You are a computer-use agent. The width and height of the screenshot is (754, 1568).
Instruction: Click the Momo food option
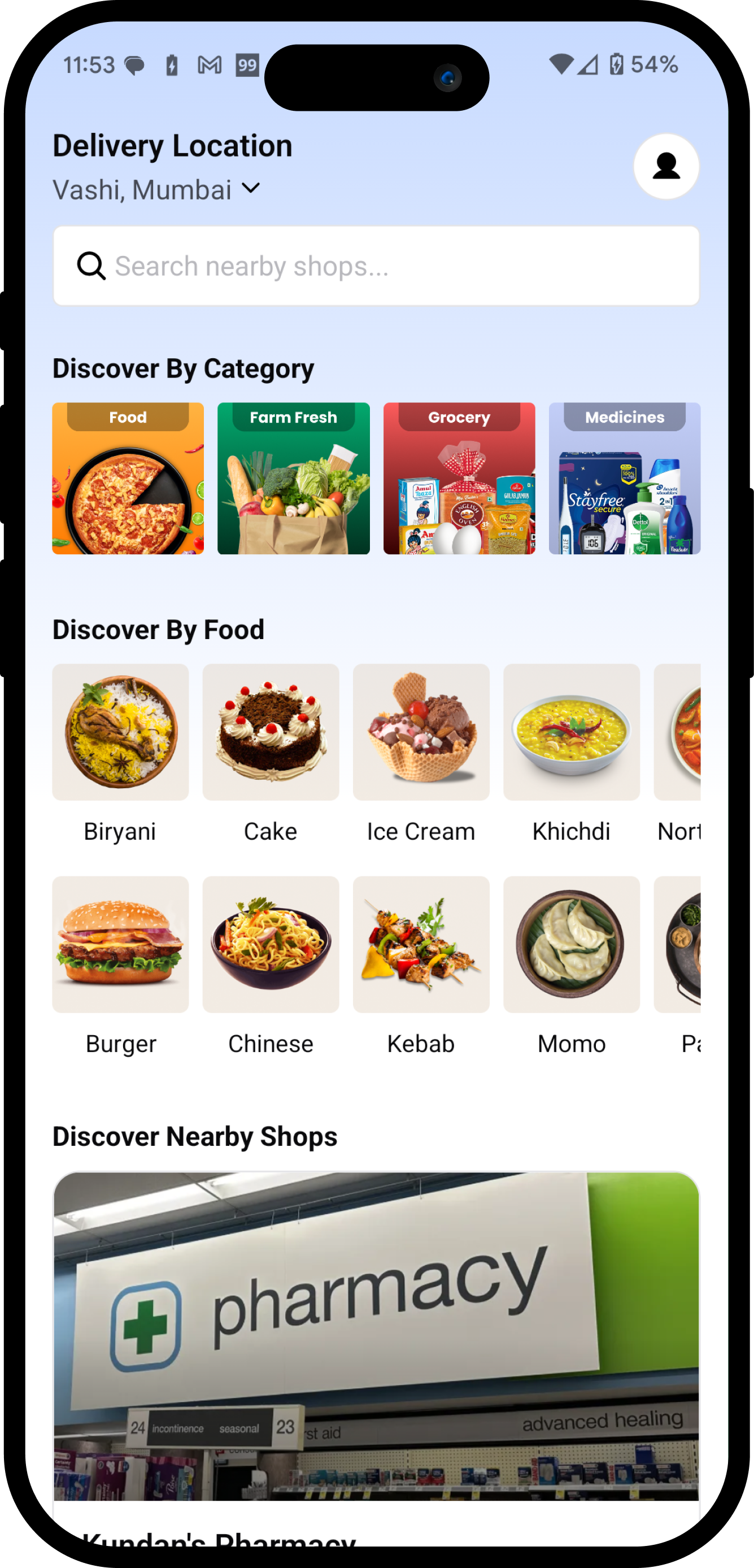(x=571, y=945)
